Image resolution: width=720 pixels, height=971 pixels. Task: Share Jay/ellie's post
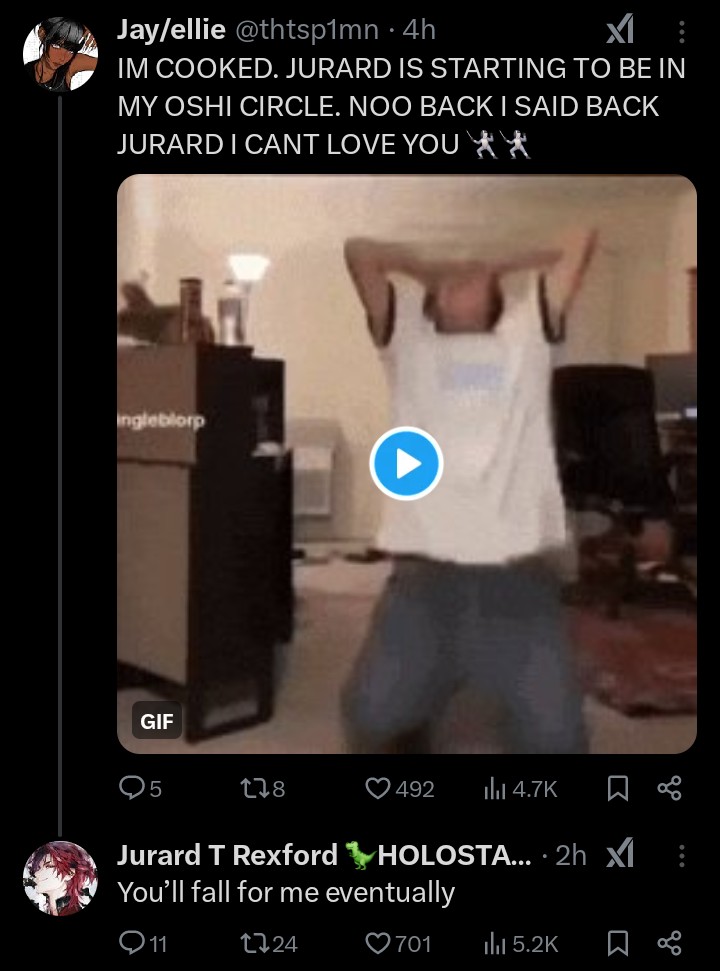pos(669,789)
